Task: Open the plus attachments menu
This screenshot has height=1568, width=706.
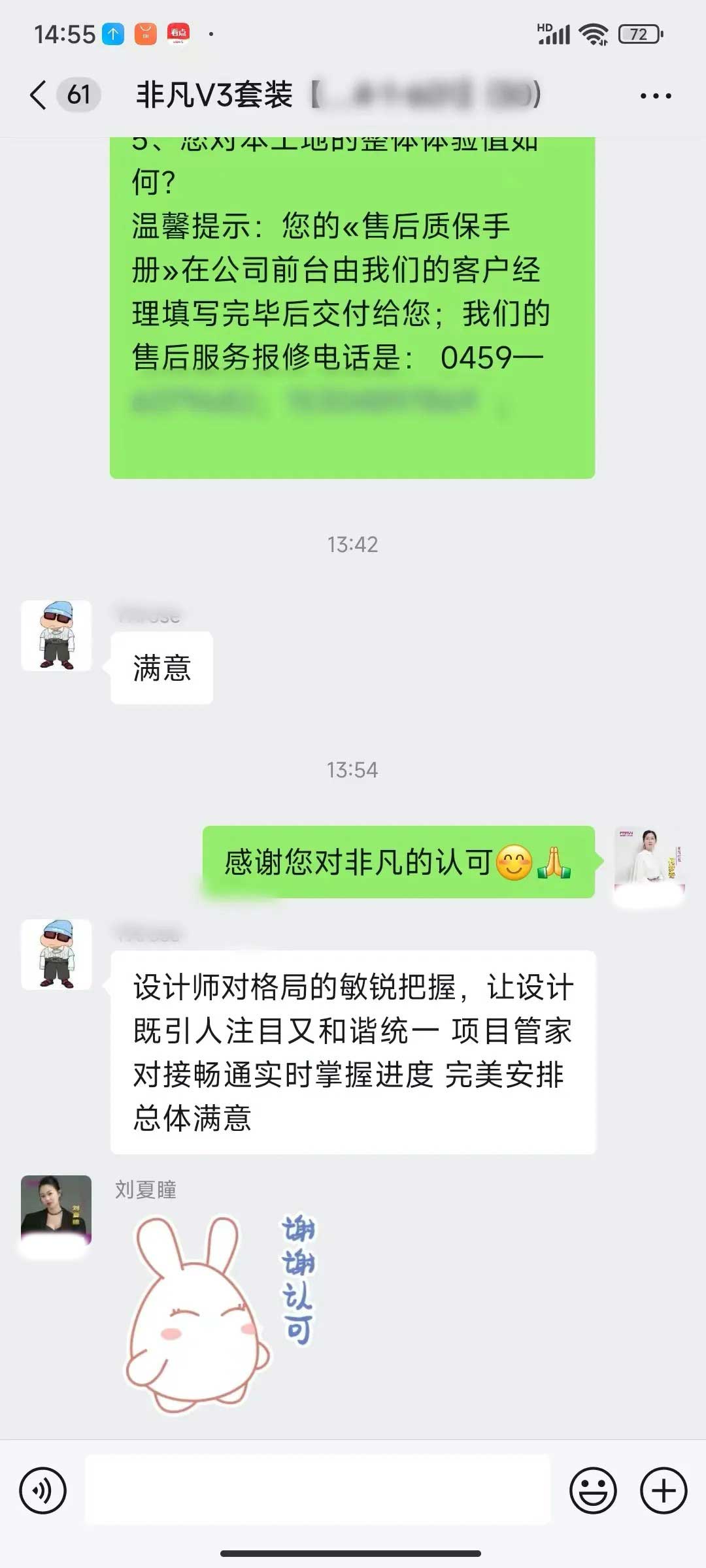Action: click(663, 1491)
